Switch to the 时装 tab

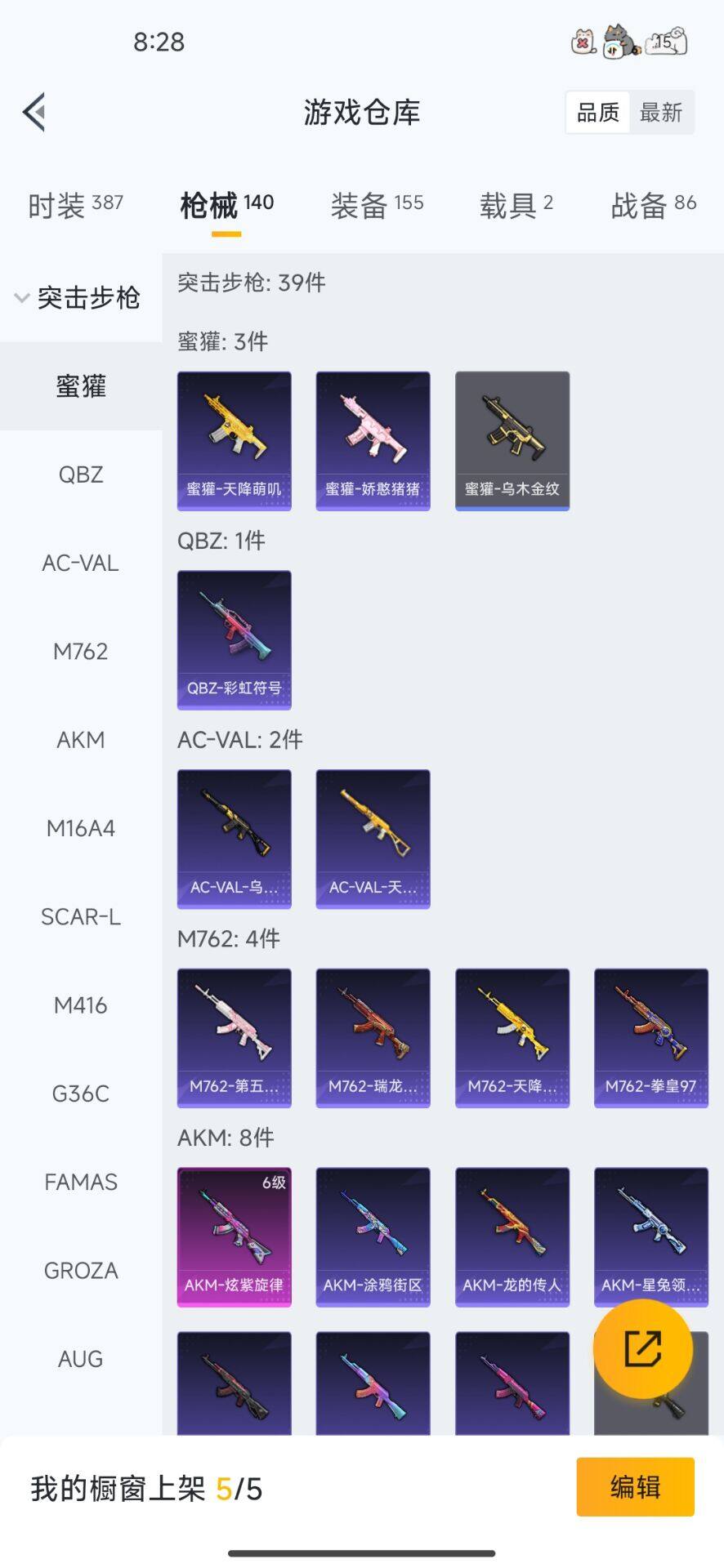pyautogui.click(x=75, y=205)
